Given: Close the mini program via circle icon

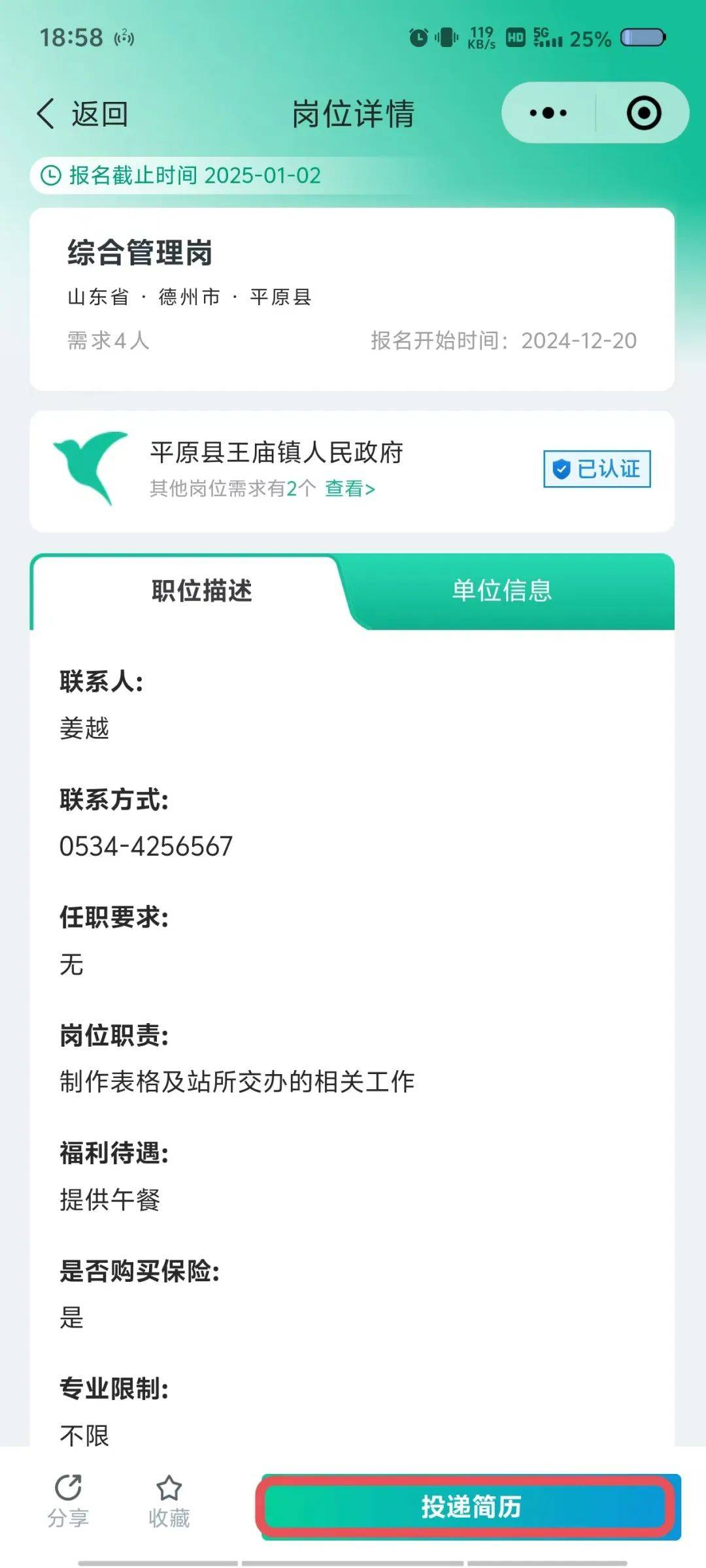Looking at the screenshot, I should click(643, 113).
